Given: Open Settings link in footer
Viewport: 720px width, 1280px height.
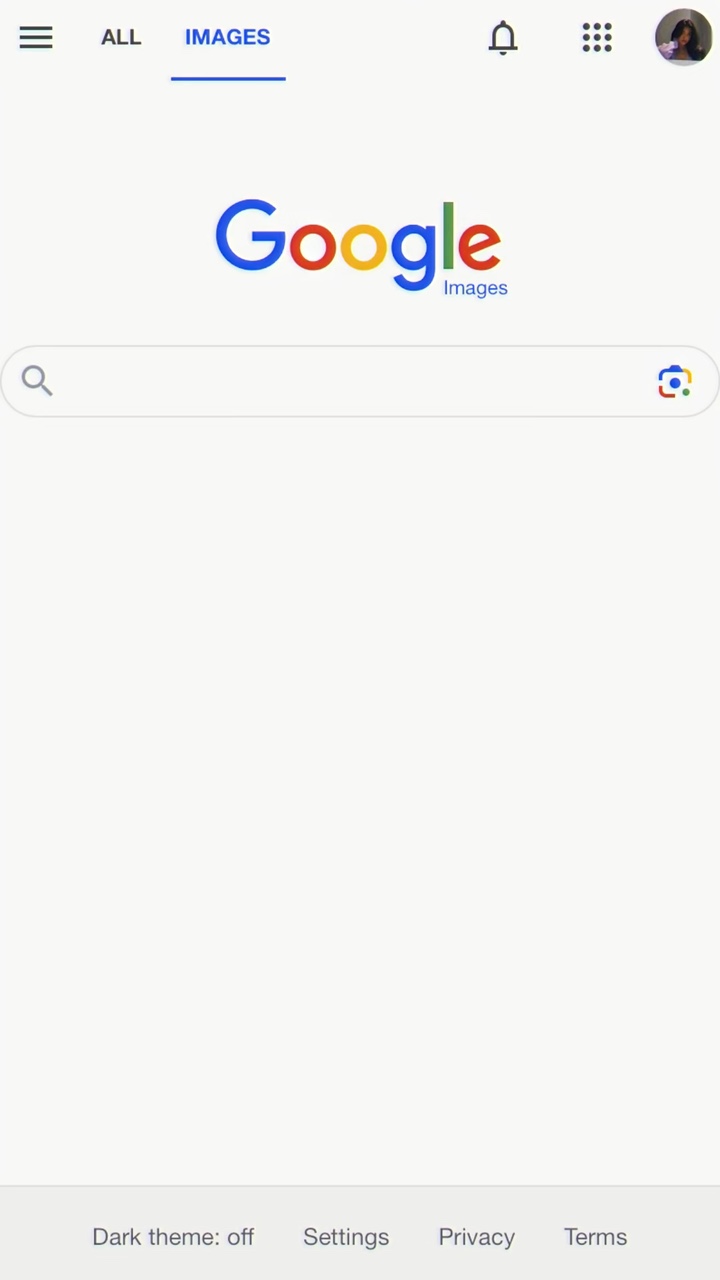Looking at the screenshot, I should (346, 1237).
